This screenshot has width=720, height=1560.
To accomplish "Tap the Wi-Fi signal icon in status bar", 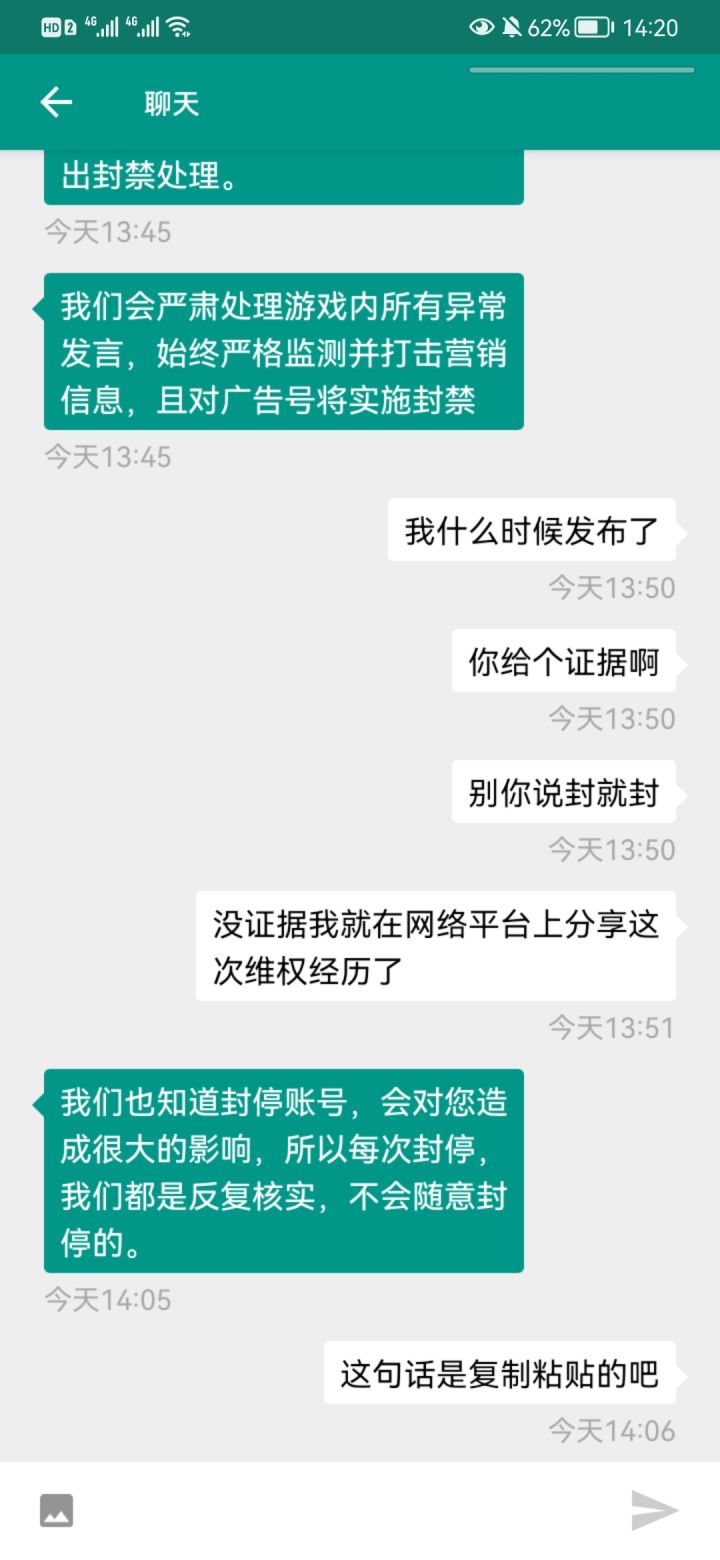I will (178, 27).
